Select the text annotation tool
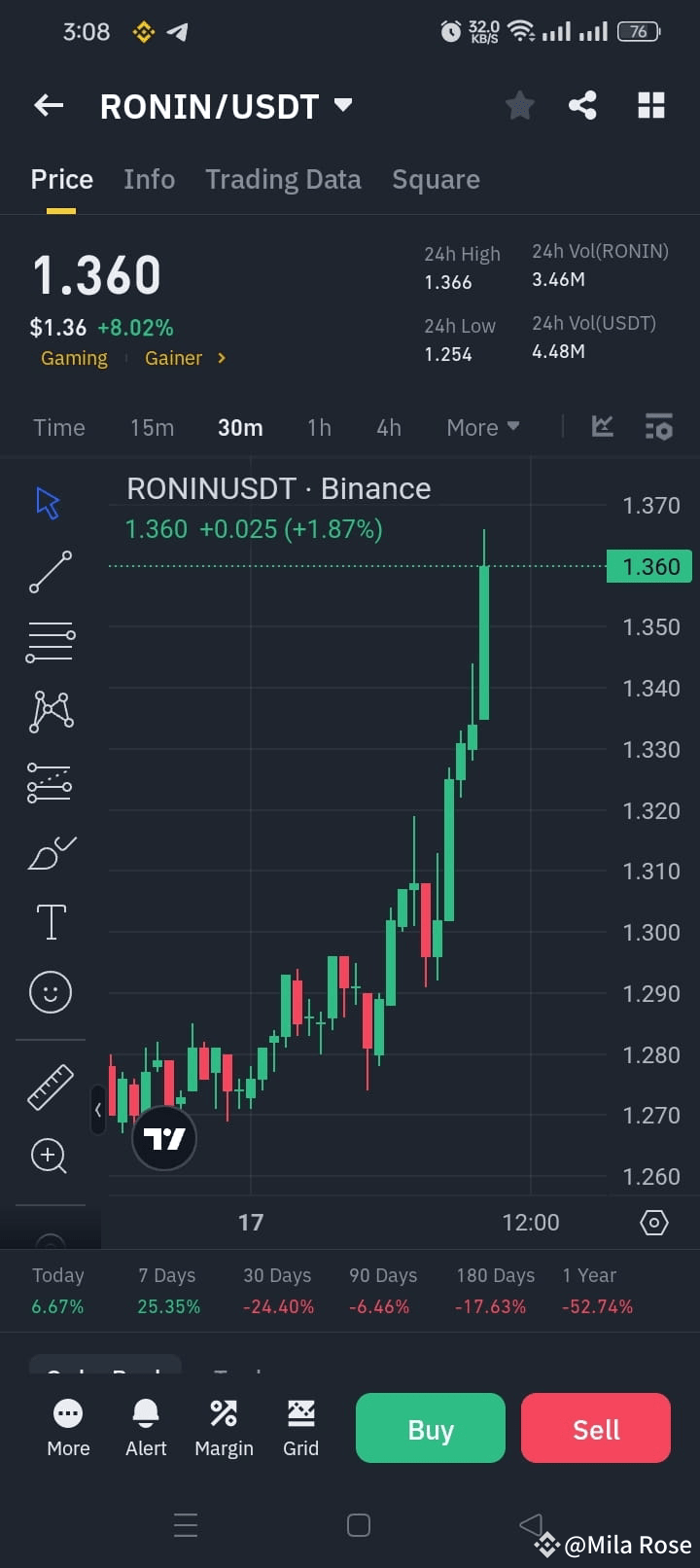The height and width of the screenshot is (1568, 700). (50, 921)
